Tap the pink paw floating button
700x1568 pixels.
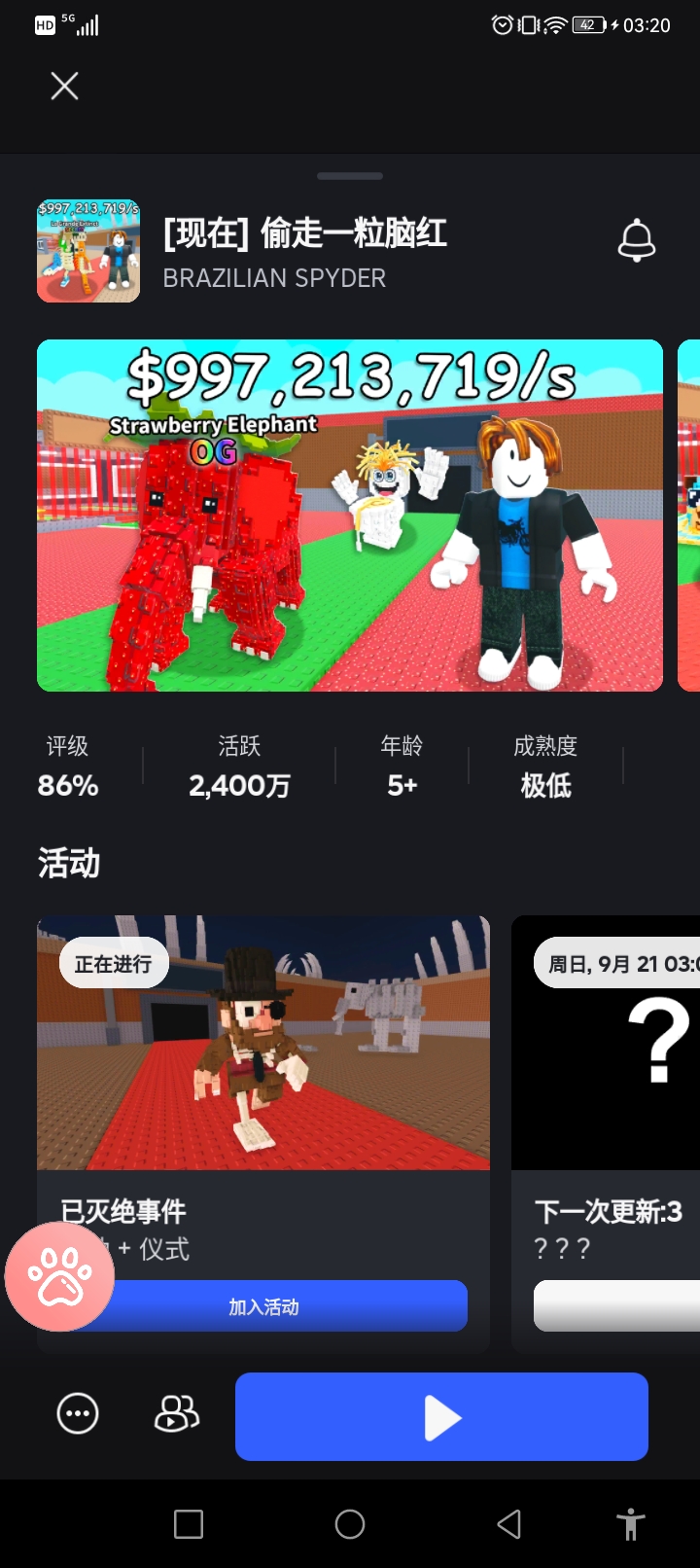59,1276
